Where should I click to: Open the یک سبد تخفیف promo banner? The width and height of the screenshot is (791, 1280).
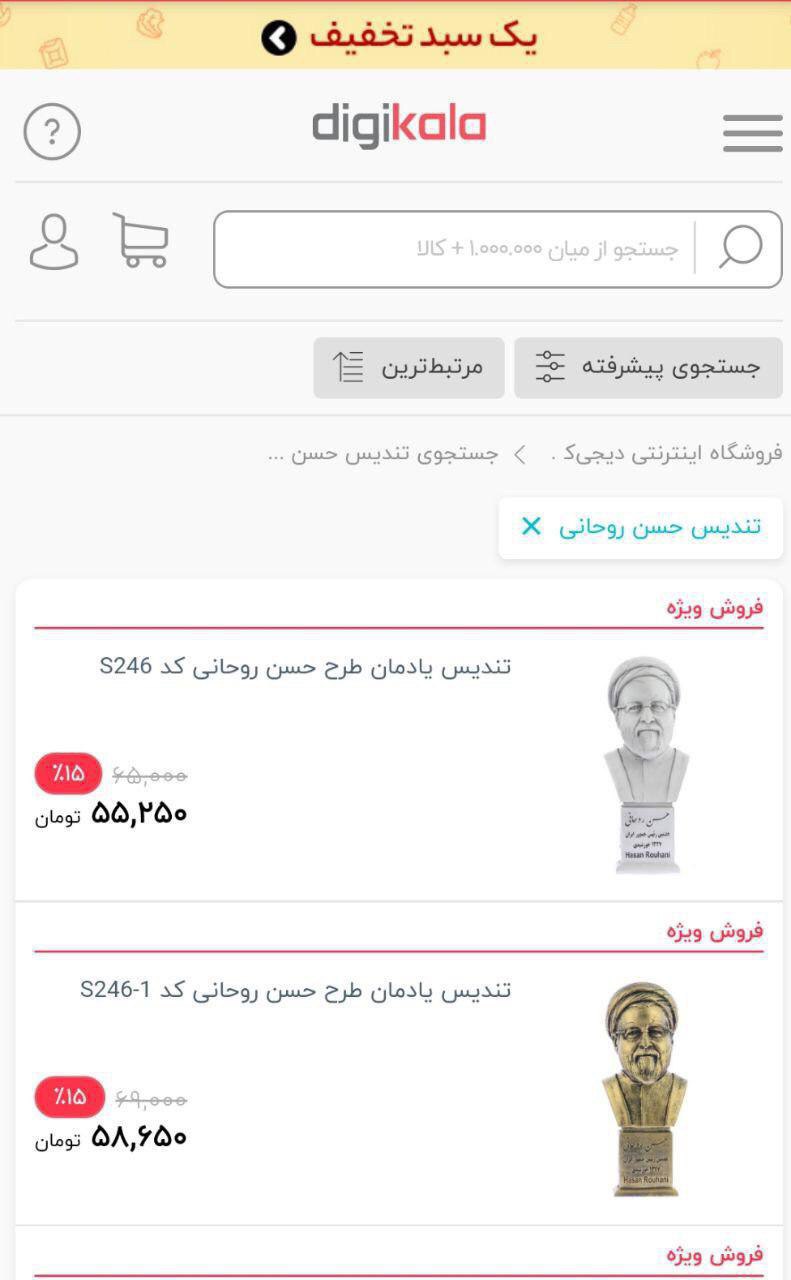click(x=400, y=36)
